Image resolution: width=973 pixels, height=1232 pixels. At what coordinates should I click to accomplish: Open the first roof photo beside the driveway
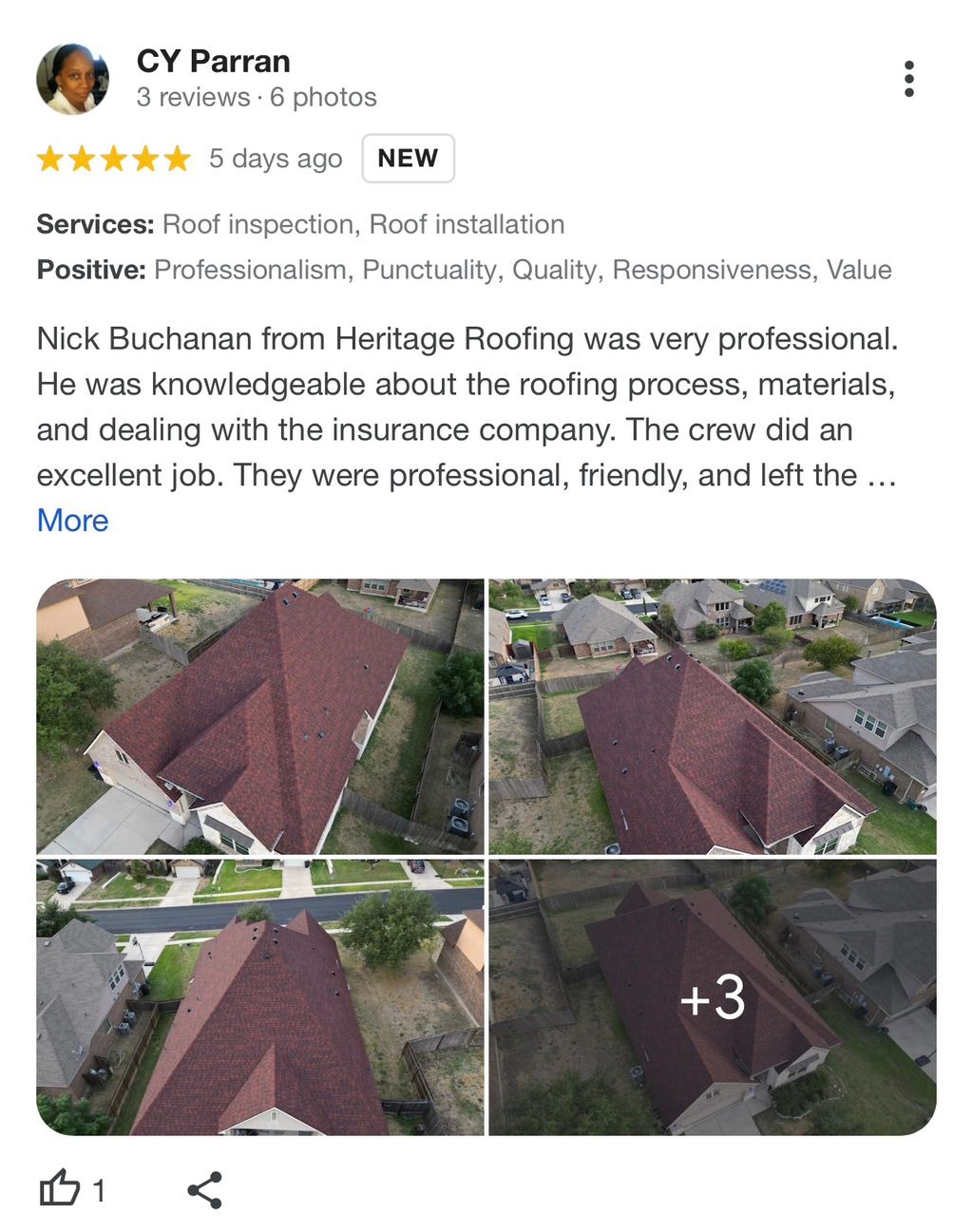[259, 716]
